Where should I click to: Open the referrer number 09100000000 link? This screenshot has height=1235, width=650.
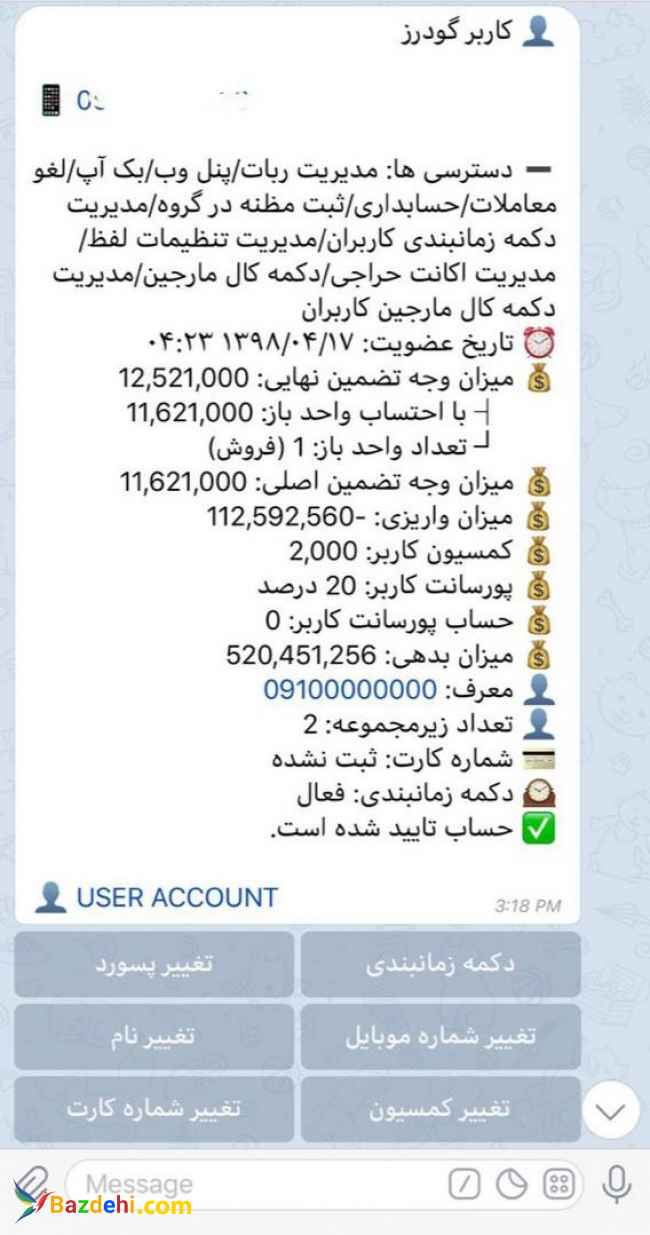tap(350, 689)
